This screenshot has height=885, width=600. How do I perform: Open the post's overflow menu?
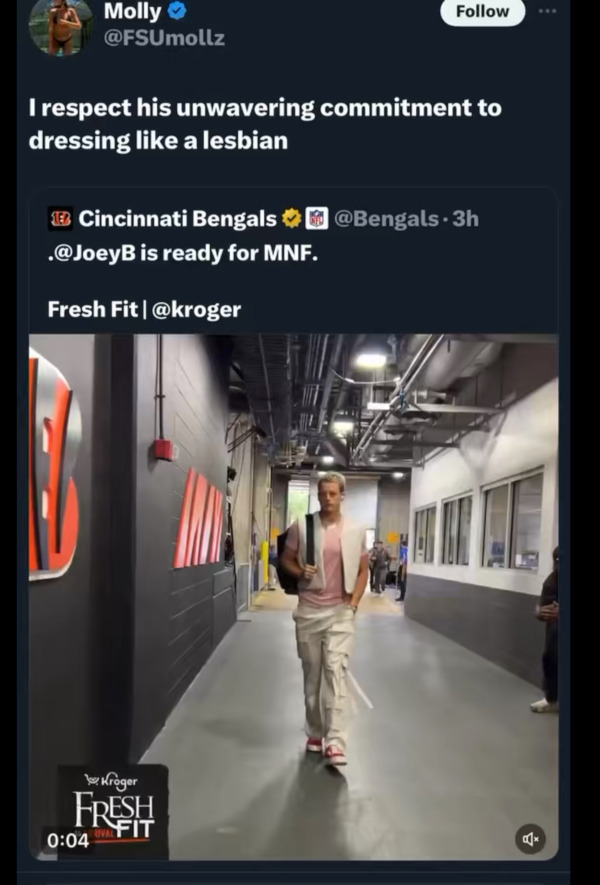pyautogui.click(x=546, y=11)
